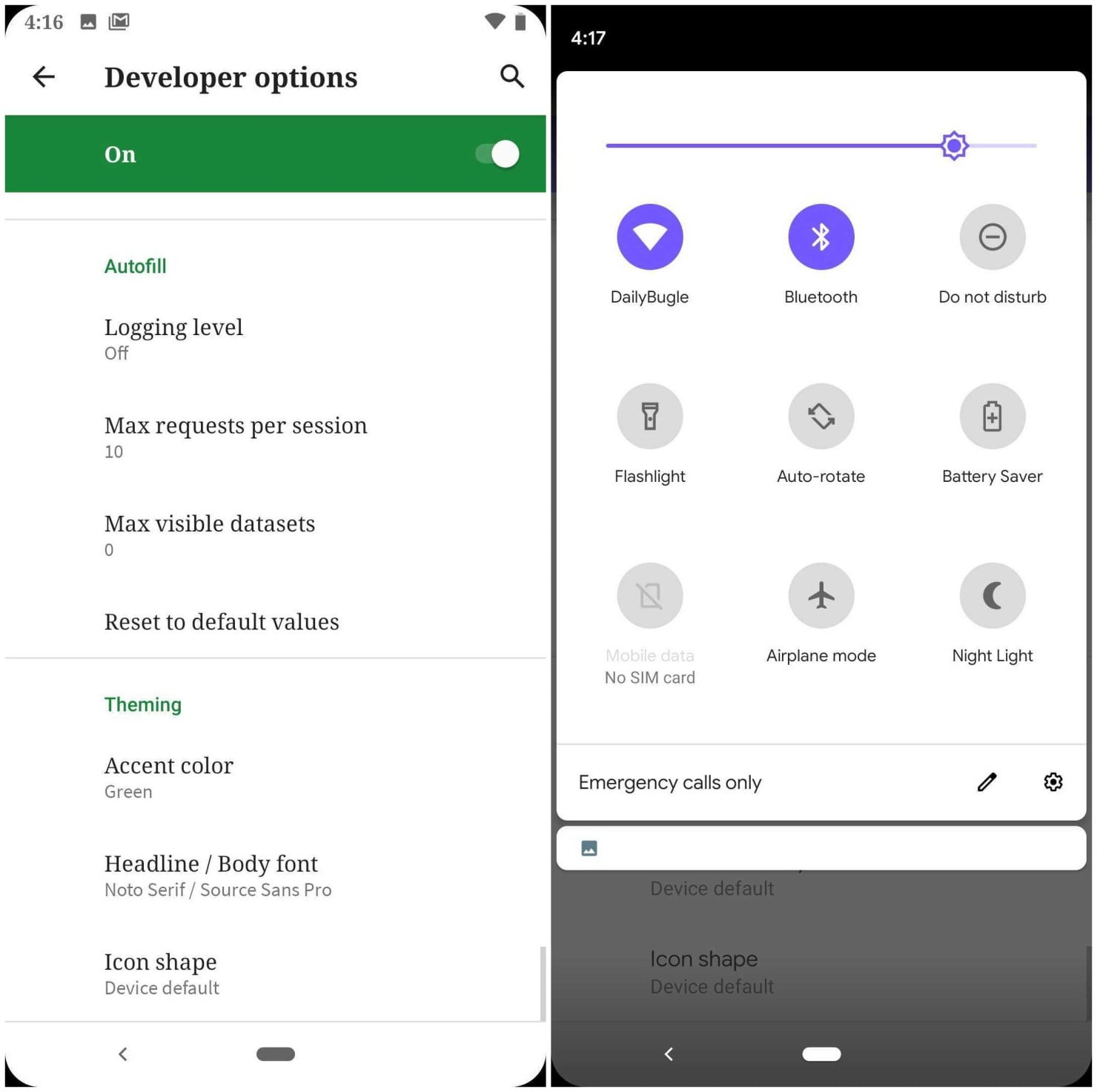Toggle the Auto-rotate tile
The height and width of the screenshot is (1092, 1097).
(821, 417)
